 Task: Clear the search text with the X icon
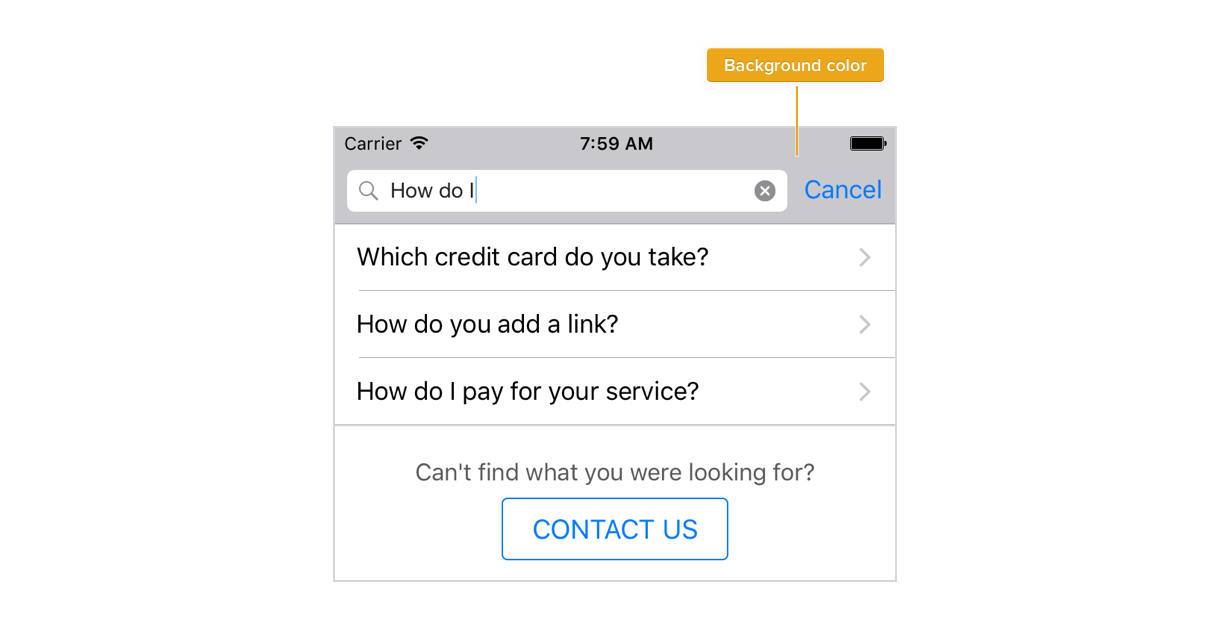tap(764, 191)
